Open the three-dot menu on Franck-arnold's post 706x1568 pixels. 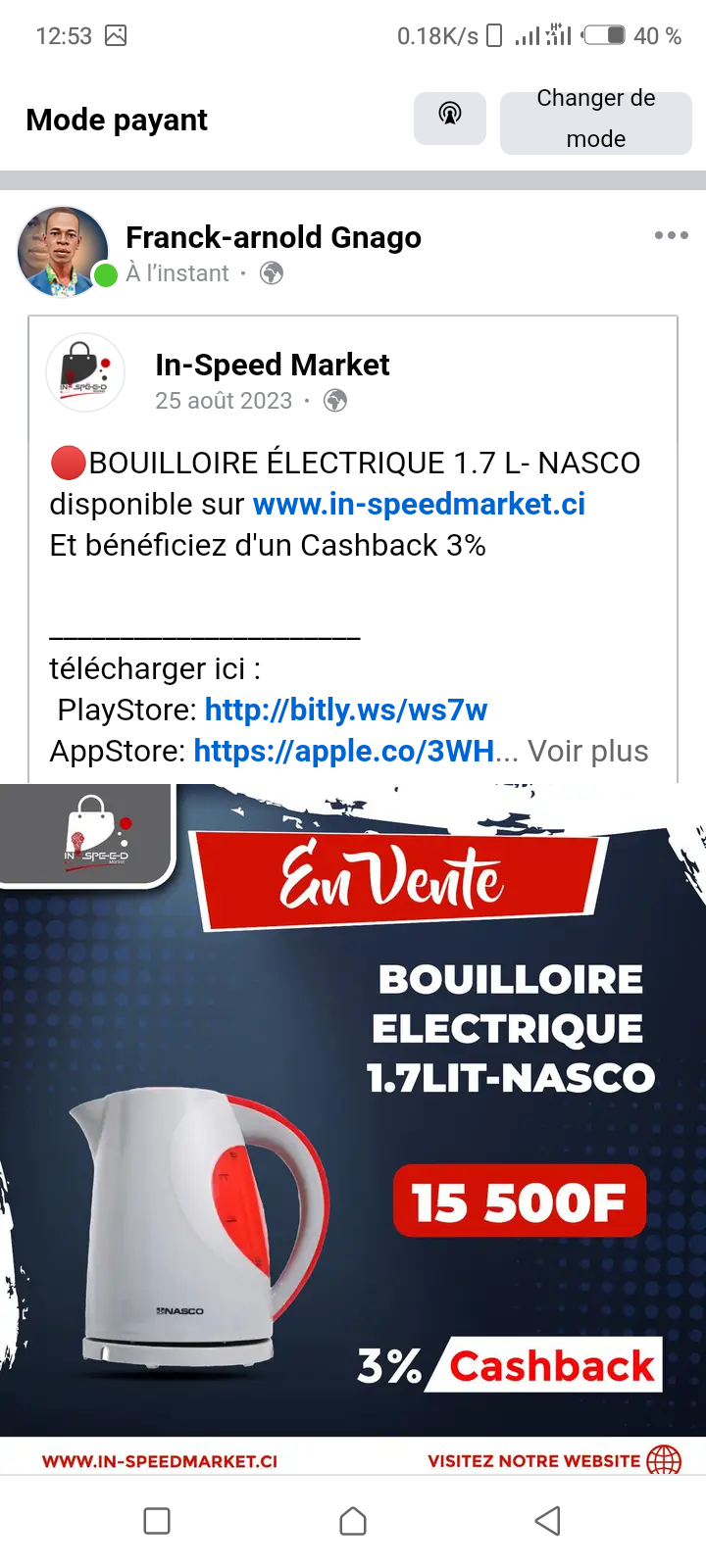point(672,235)
